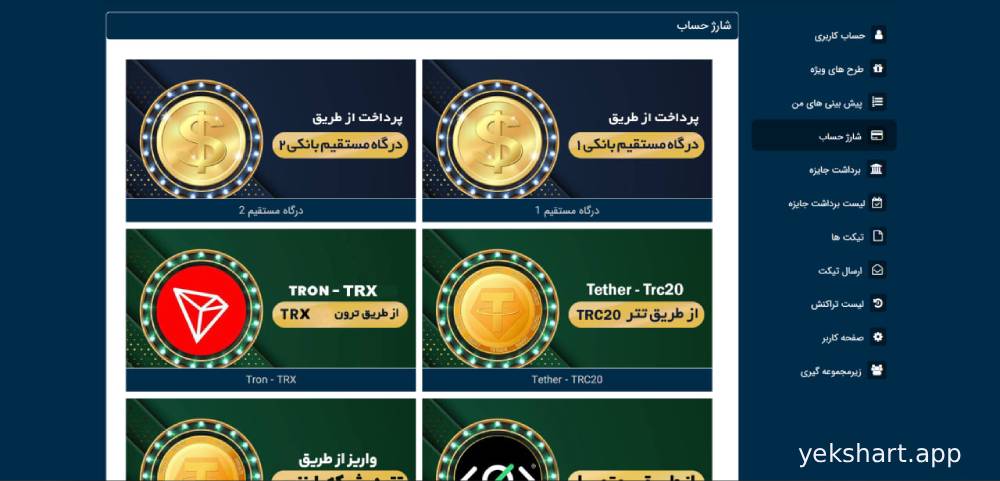Select the Tether - TRC20 payment card
Image resolution: width=1000 pixels, height=481 pixels.
(567, 308)
